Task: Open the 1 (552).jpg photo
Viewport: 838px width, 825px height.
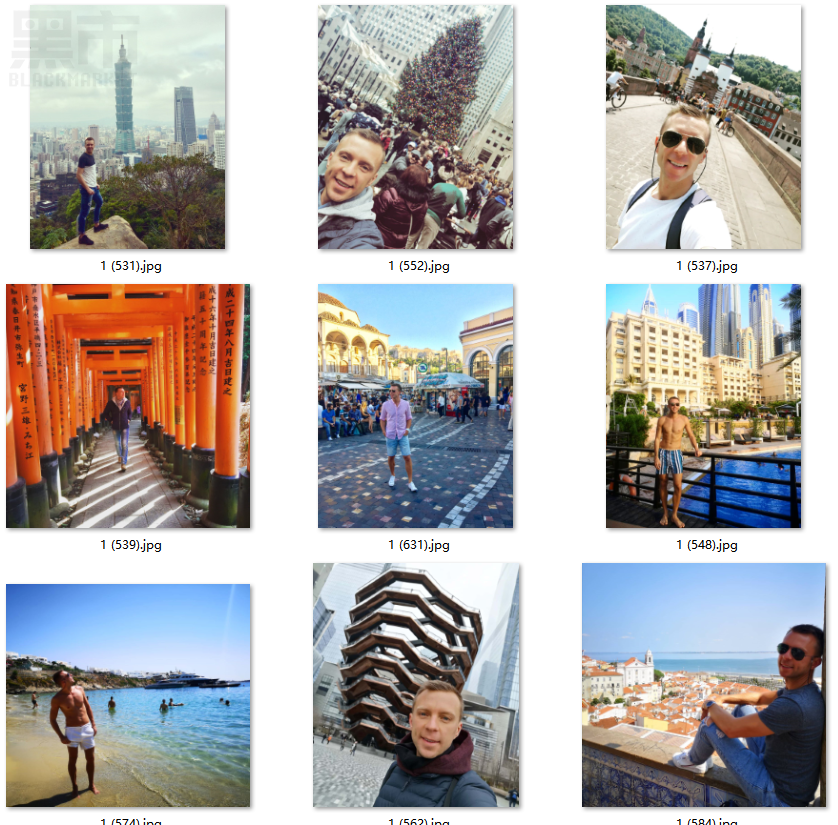Action: pos(416,127)
